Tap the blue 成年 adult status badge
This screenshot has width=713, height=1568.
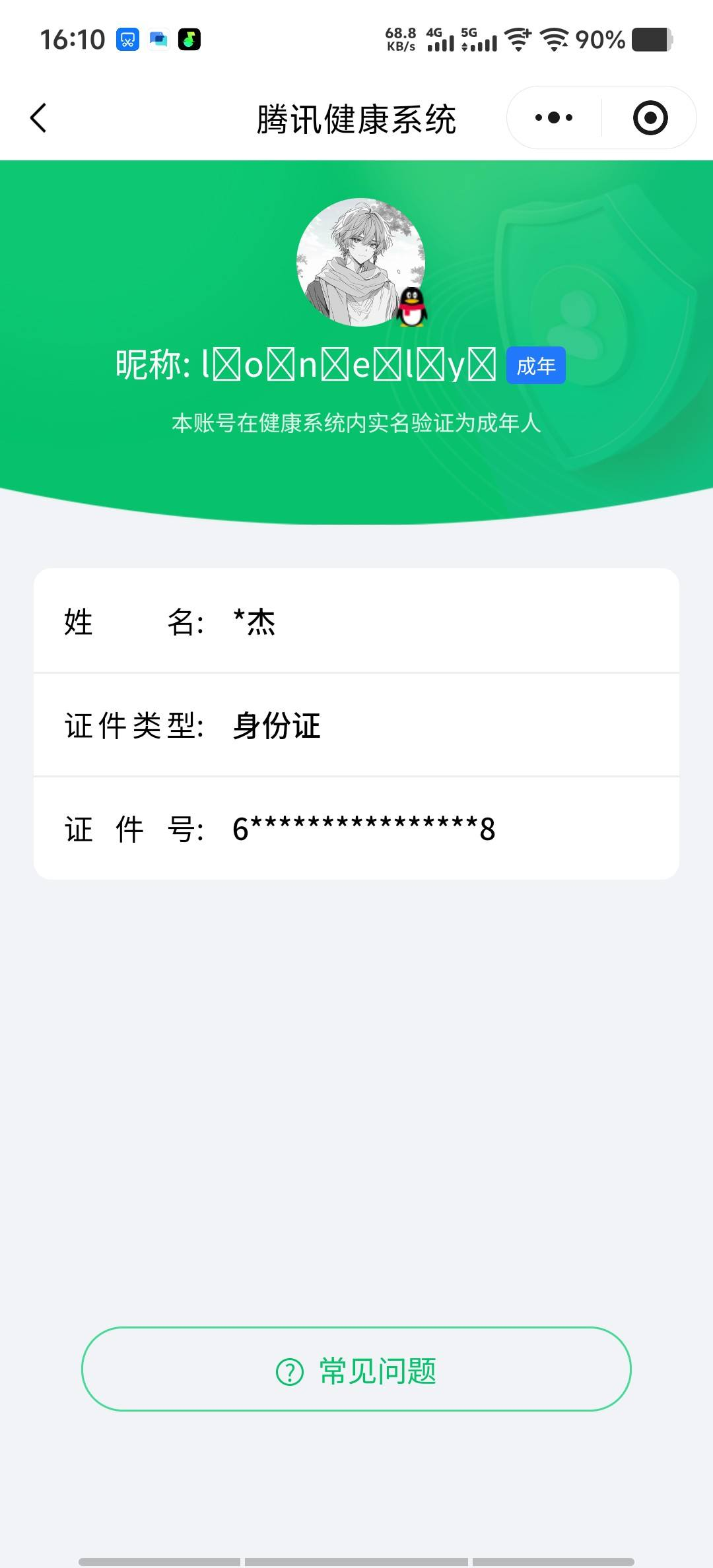click(x=536, y=364)
